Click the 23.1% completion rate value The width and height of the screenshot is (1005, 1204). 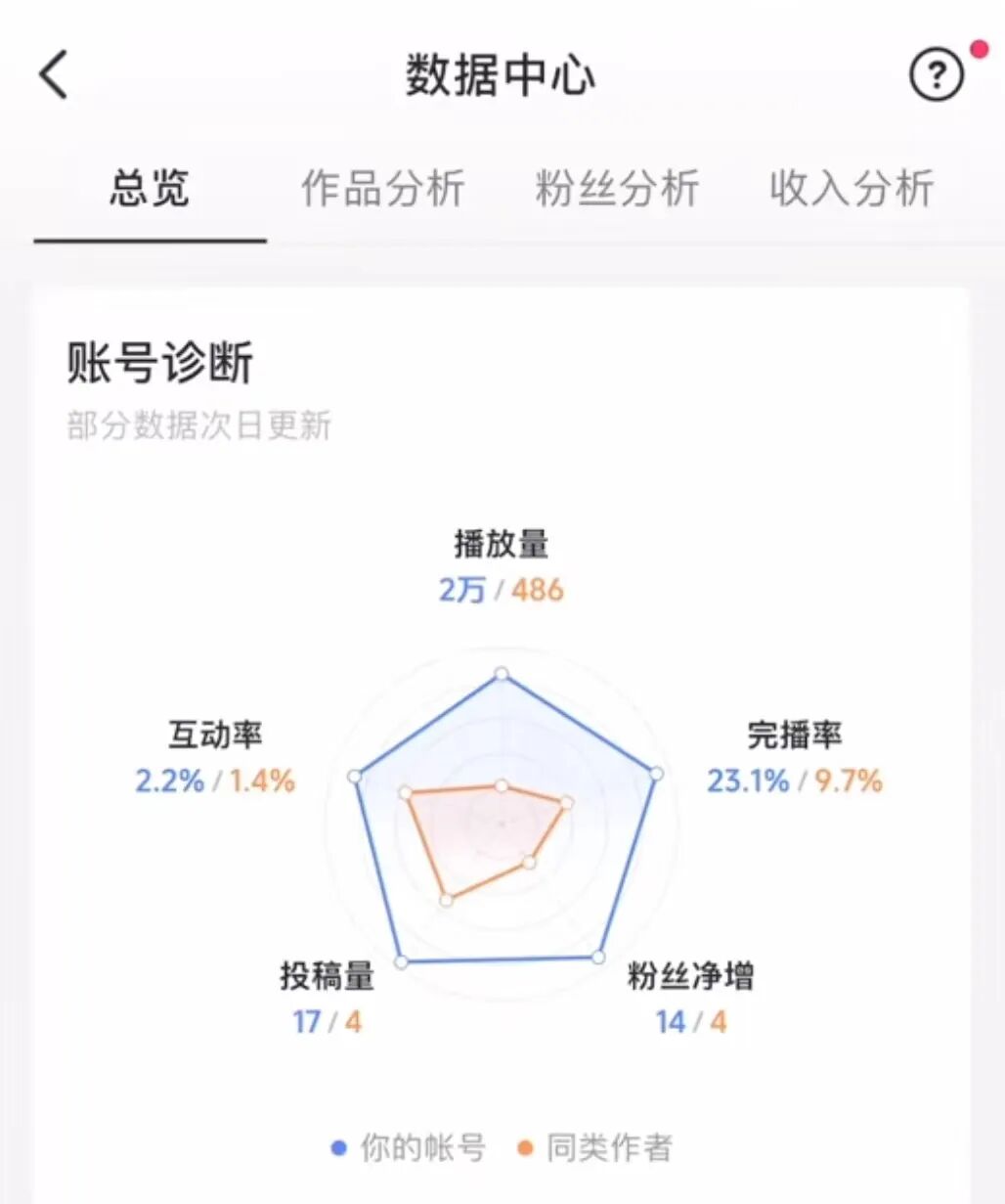tap(748, 781)
